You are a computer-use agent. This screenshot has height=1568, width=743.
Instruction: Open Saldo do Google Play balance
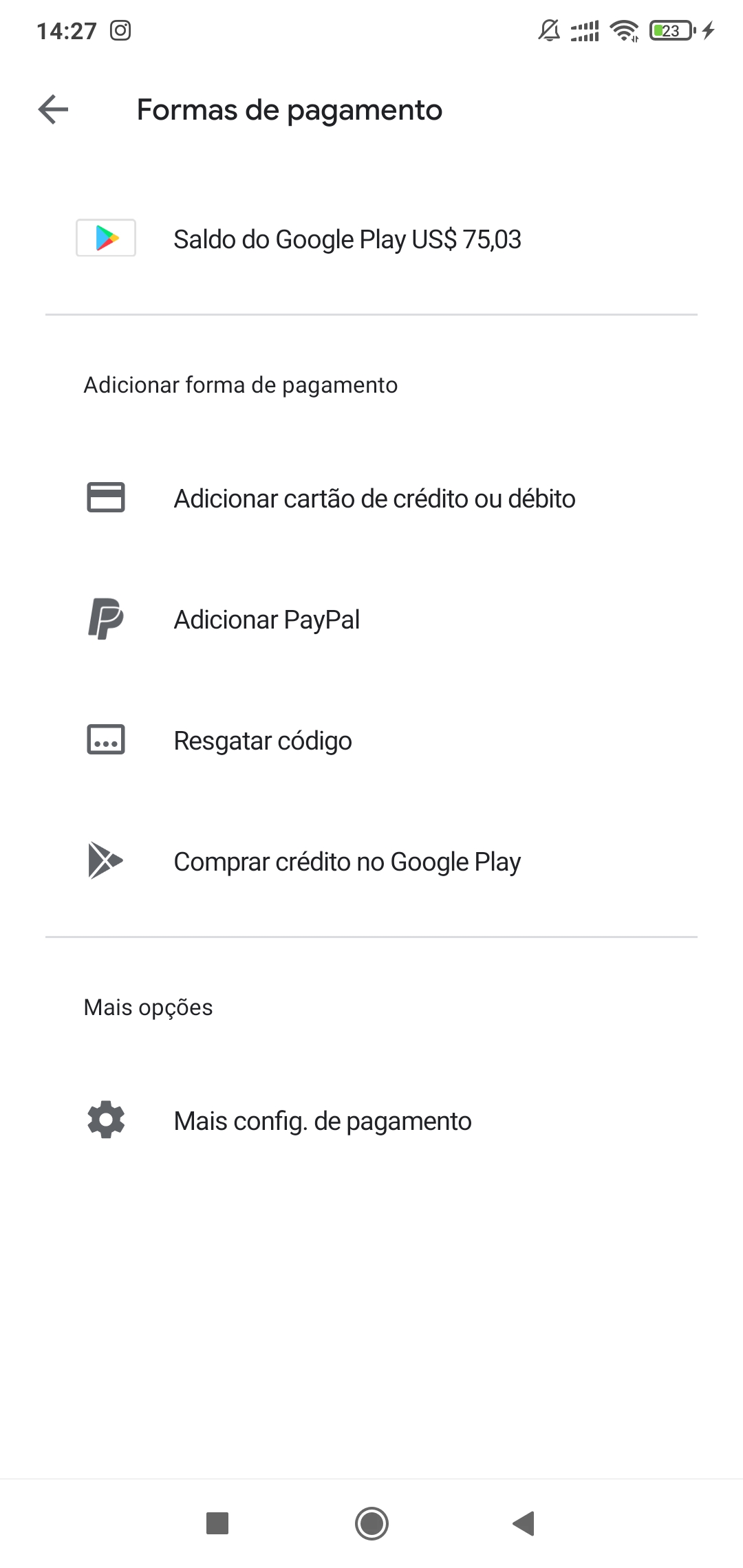tap(347, 239)
